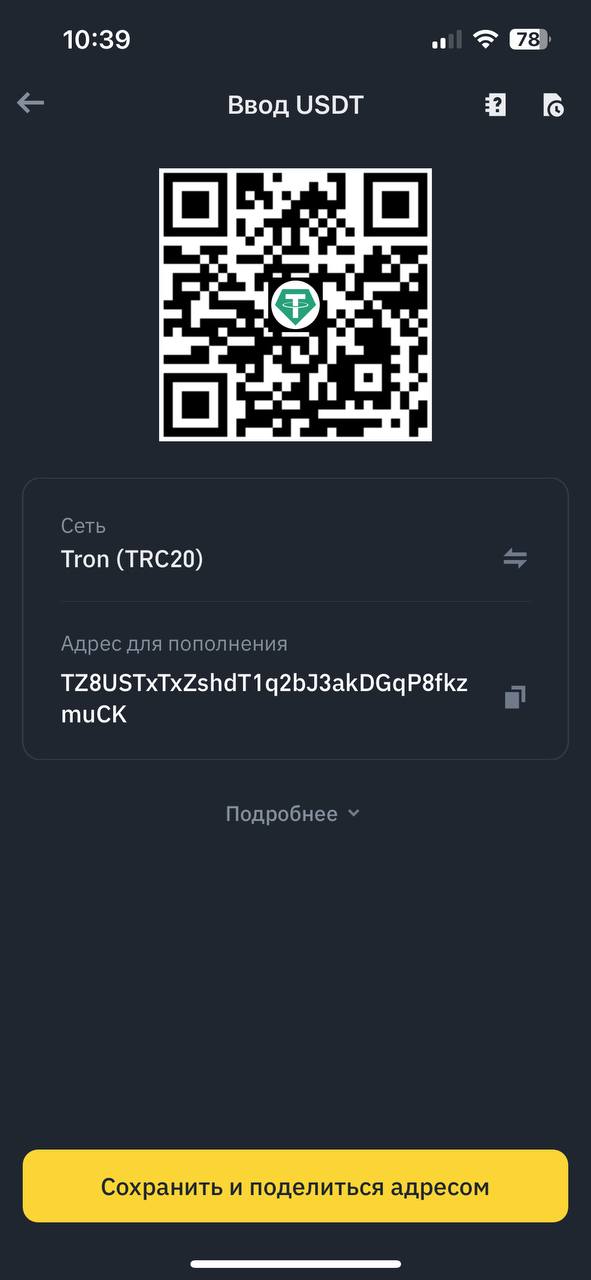Copy the deposit address

tap(515, 697)
